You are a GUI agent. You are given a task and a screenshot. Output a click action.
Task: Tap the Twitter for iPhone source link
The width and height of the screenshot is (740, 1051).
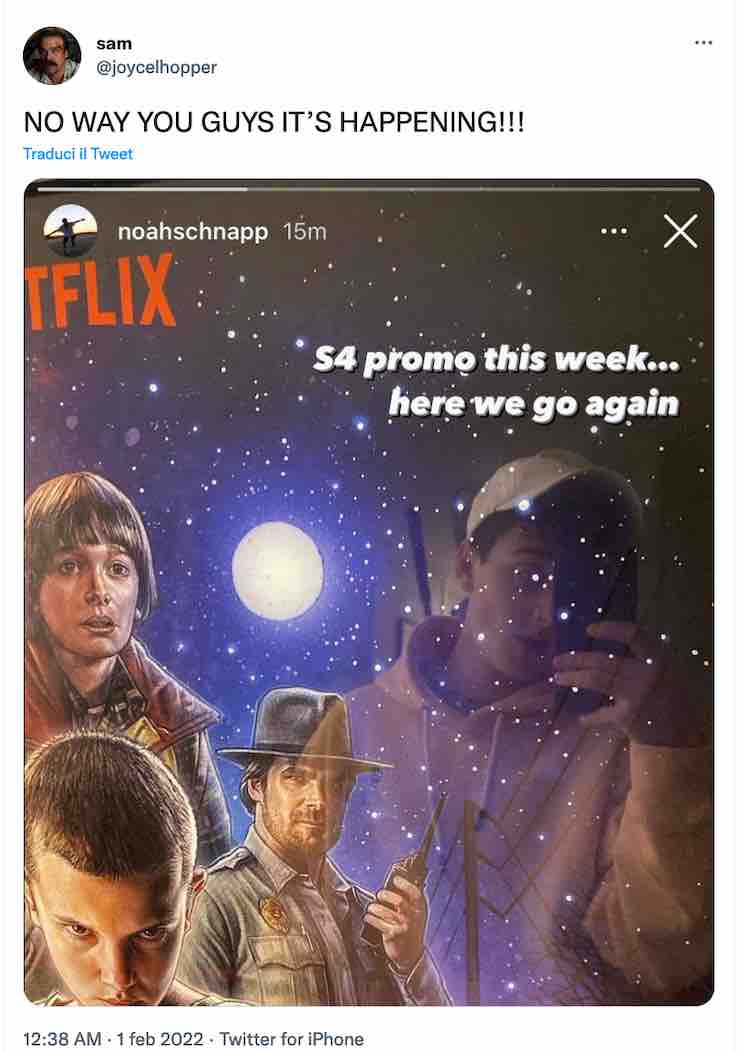pos(291,1039)
